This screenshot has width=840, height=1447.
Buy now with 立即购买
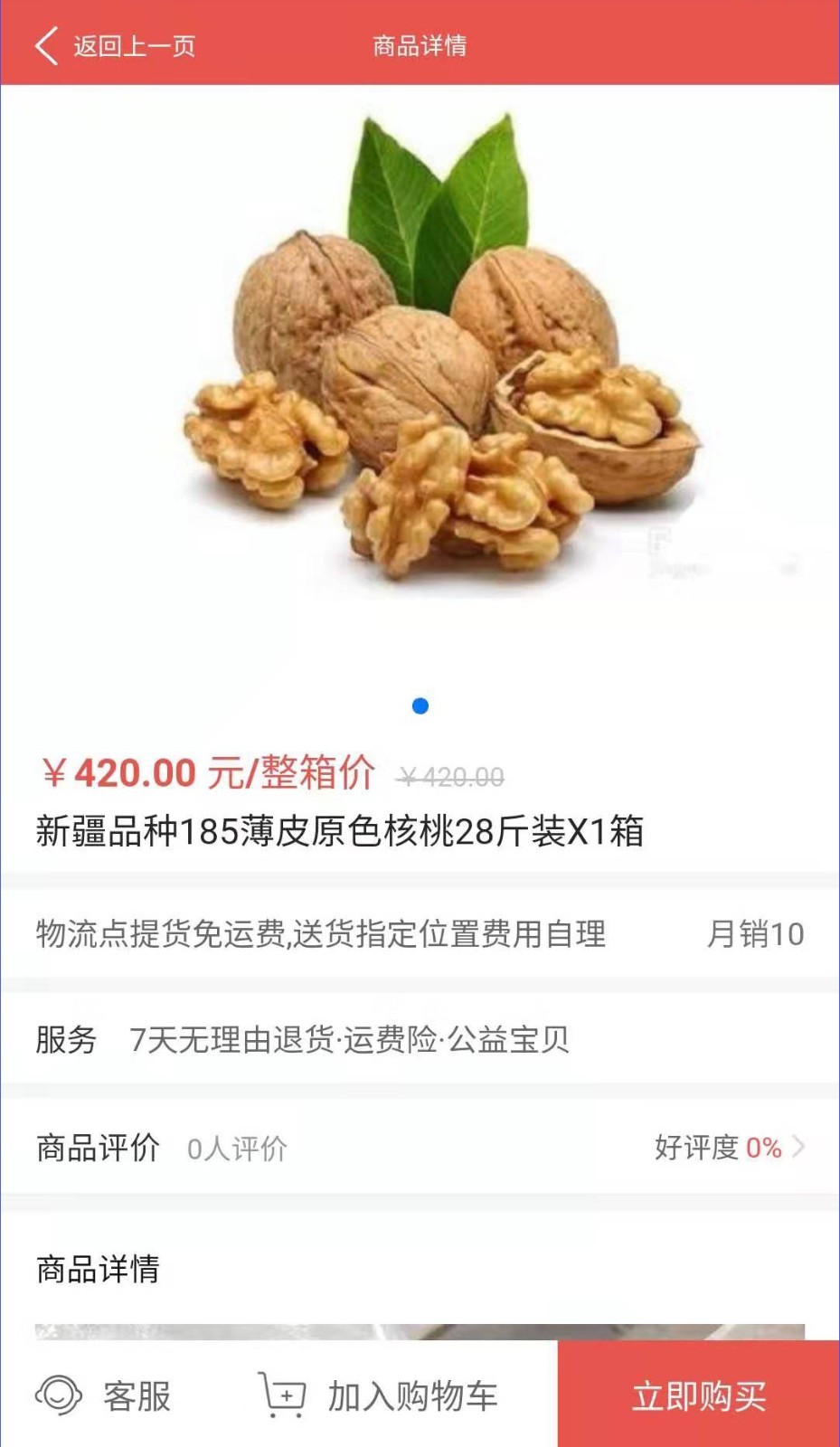698,1395
